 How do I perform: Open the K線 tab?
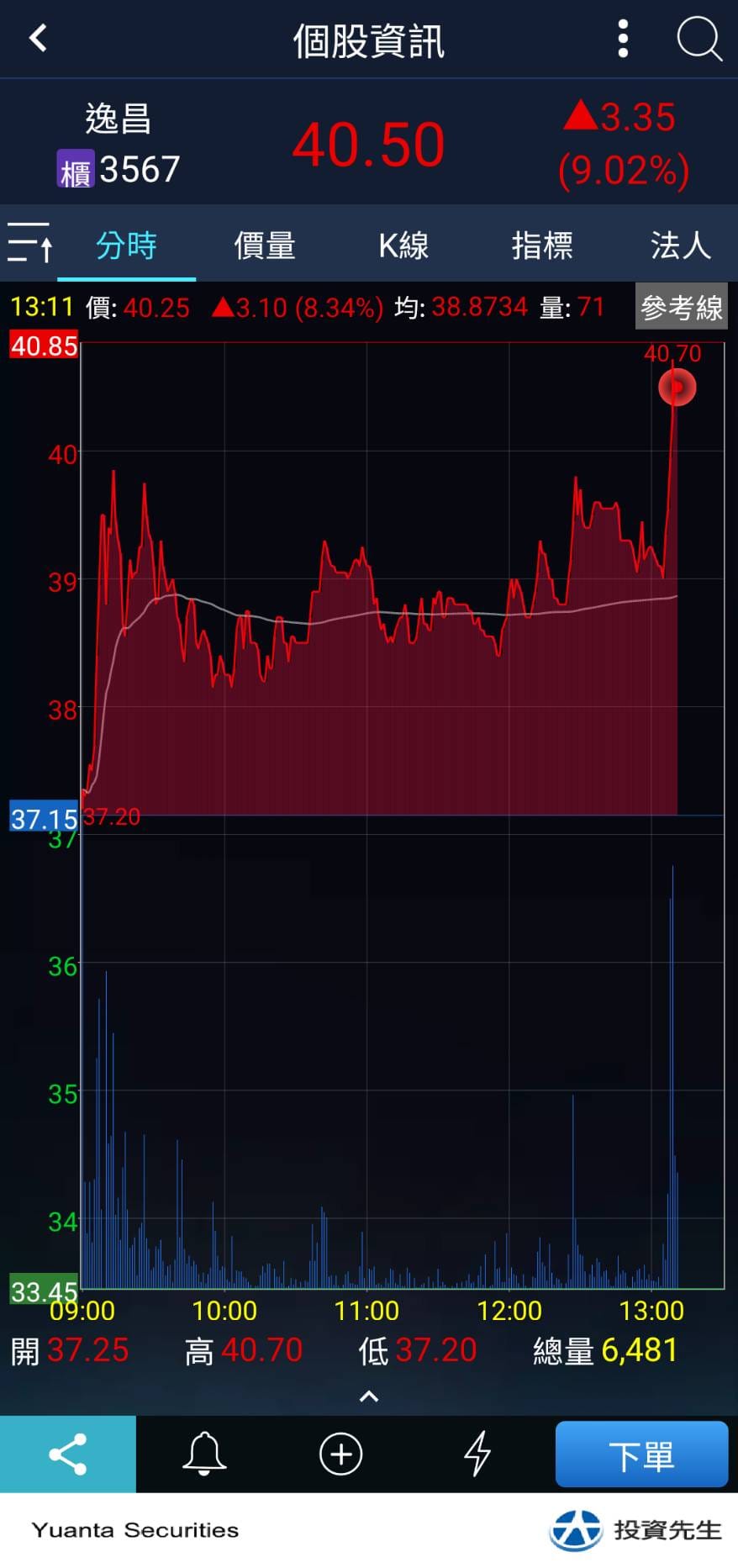(x=403, y=245)
